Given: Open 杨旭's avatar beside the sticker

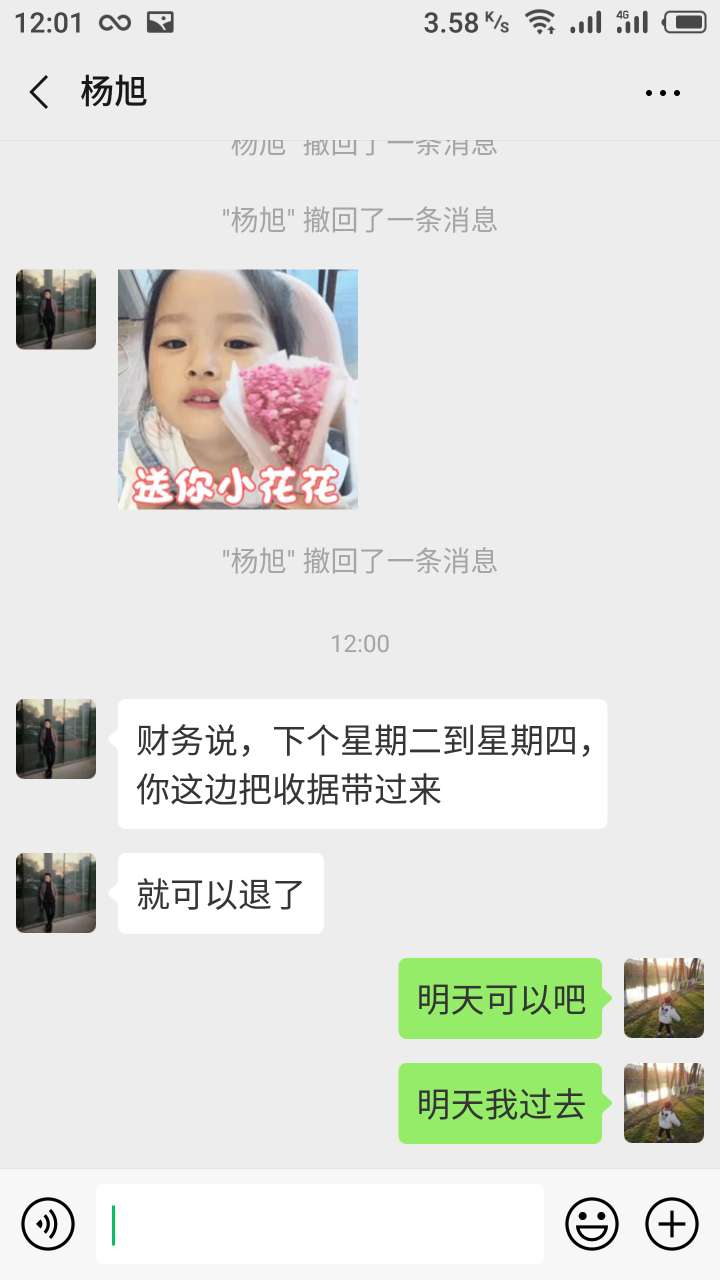Looking at the screenshot, I should coord(56,309).
